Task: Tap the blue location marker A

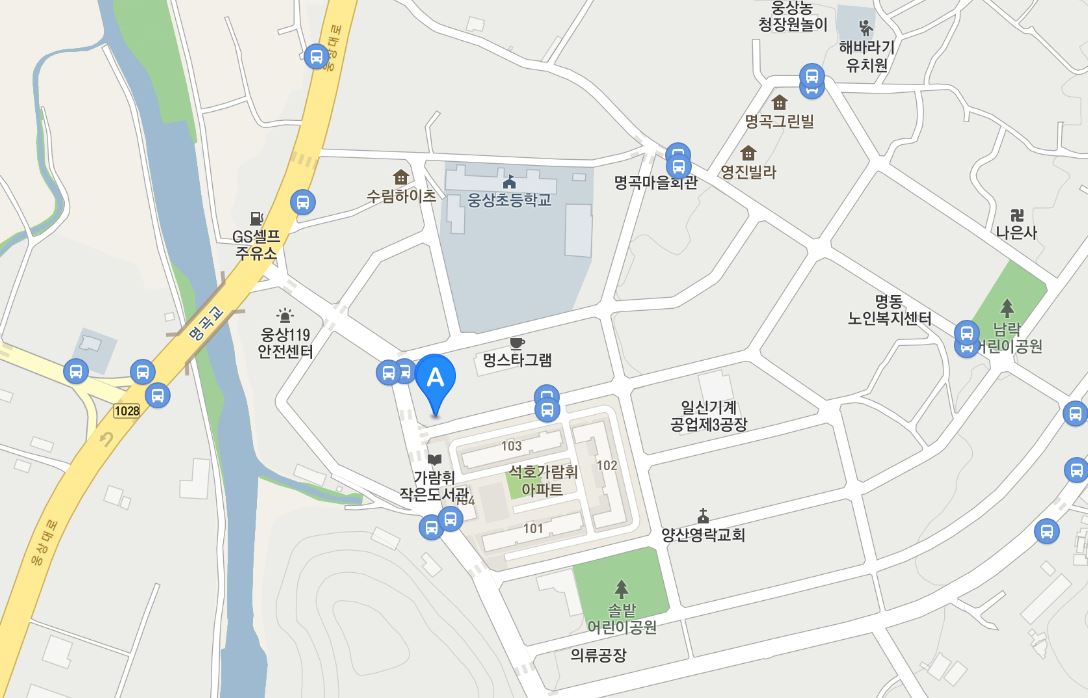Action: (x=435, y=380)
